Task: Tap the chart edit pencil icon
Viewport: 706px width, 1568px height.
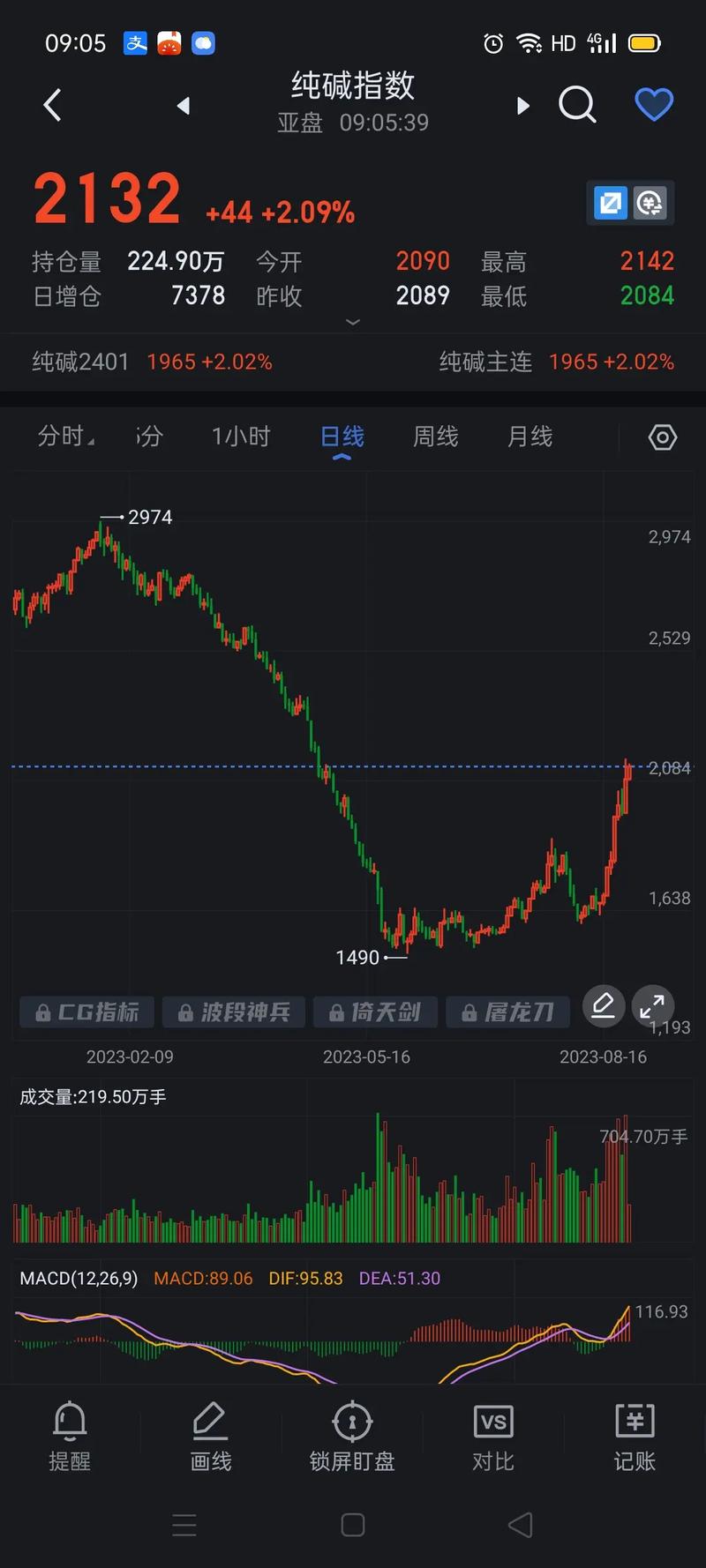Action: point(604,1006)
